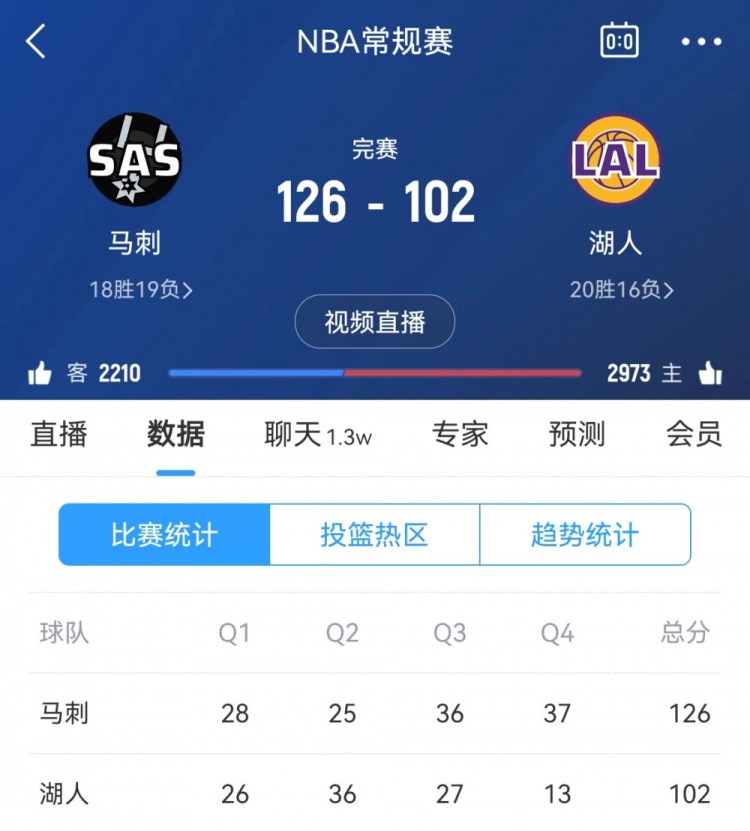This screenshot has height=831, width=750.
Task: Show the 投篮热区 shot chart
Action: coord(375,535)
